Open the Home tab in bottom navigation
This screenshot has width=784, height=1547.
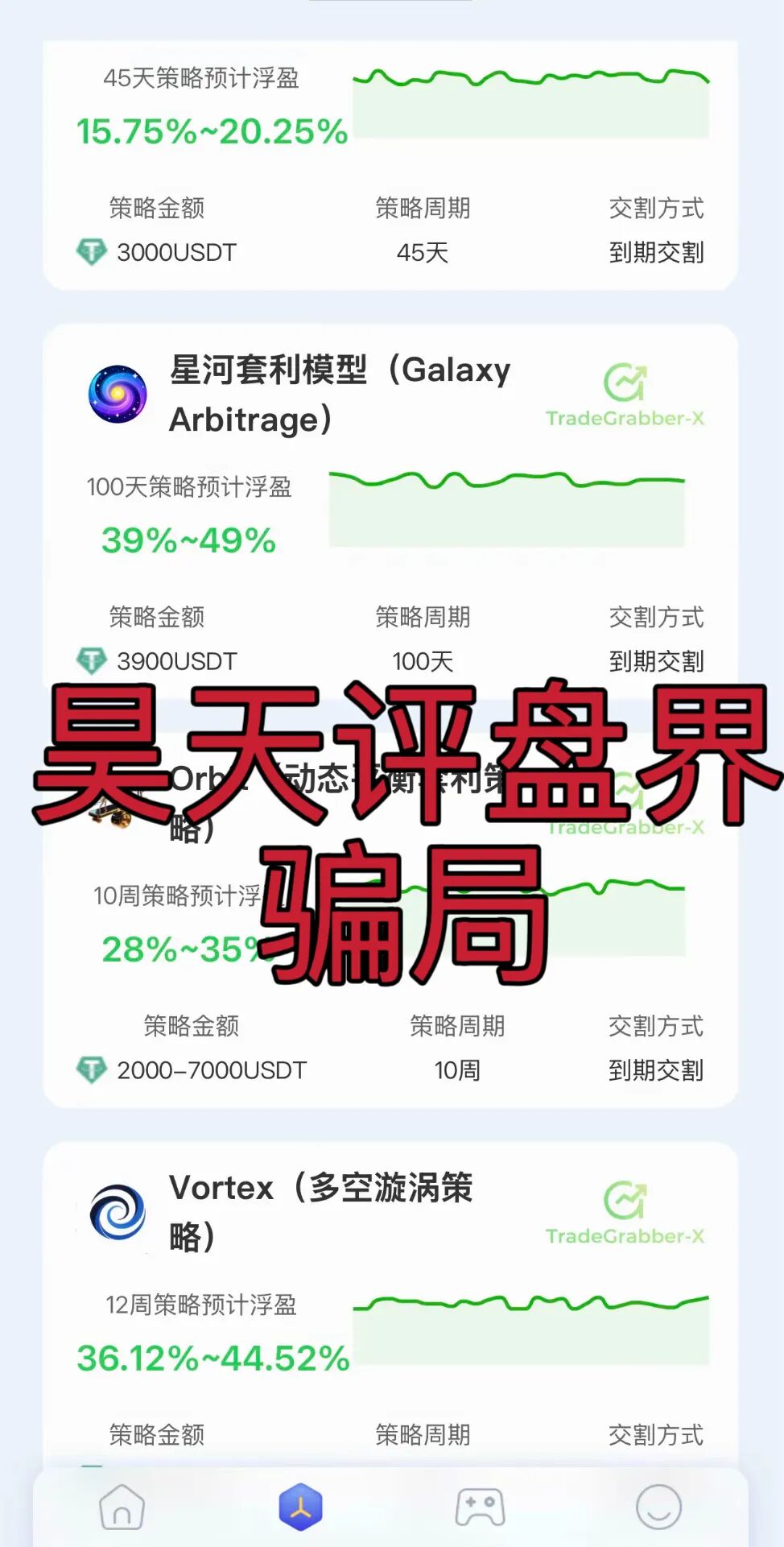coord(121,1504)
